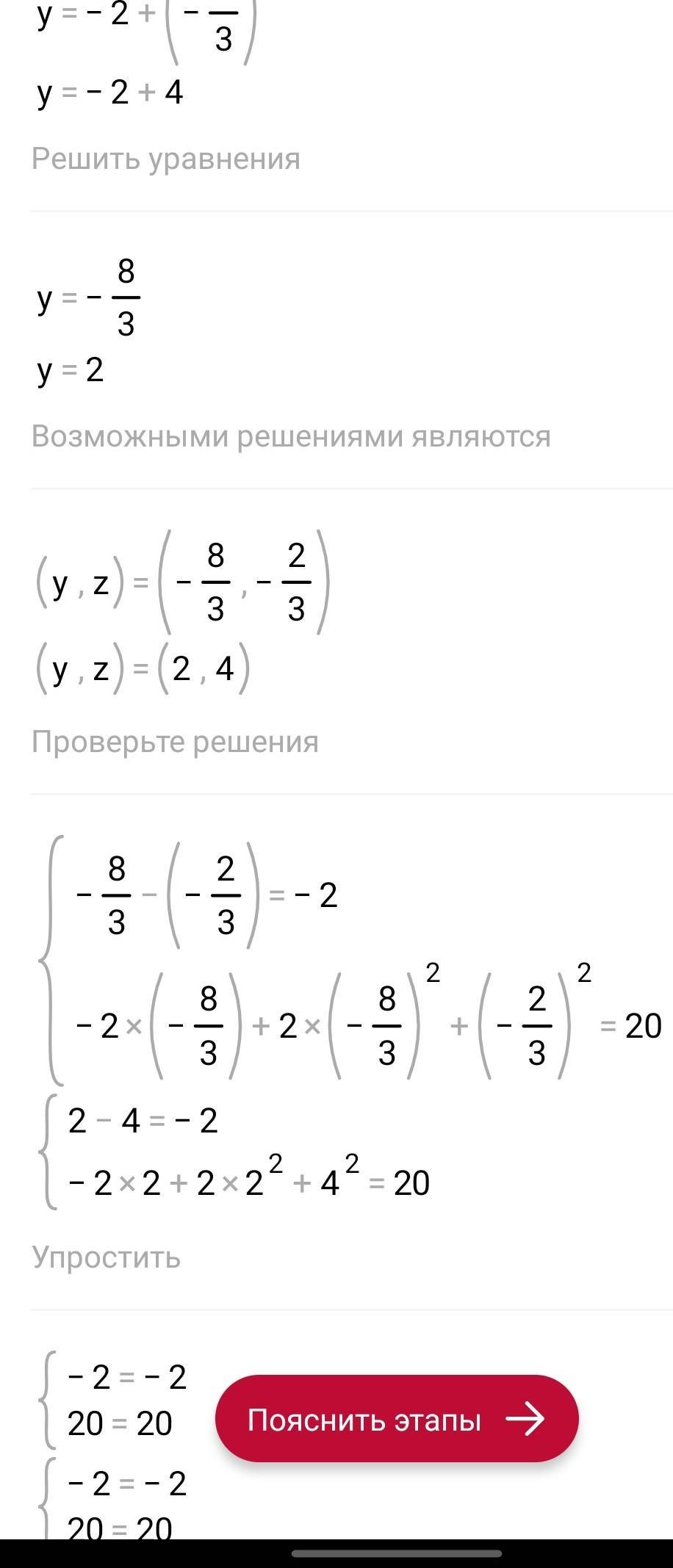
Task: Tap the Пояснить этапы button
Action: coord(397,1419)
